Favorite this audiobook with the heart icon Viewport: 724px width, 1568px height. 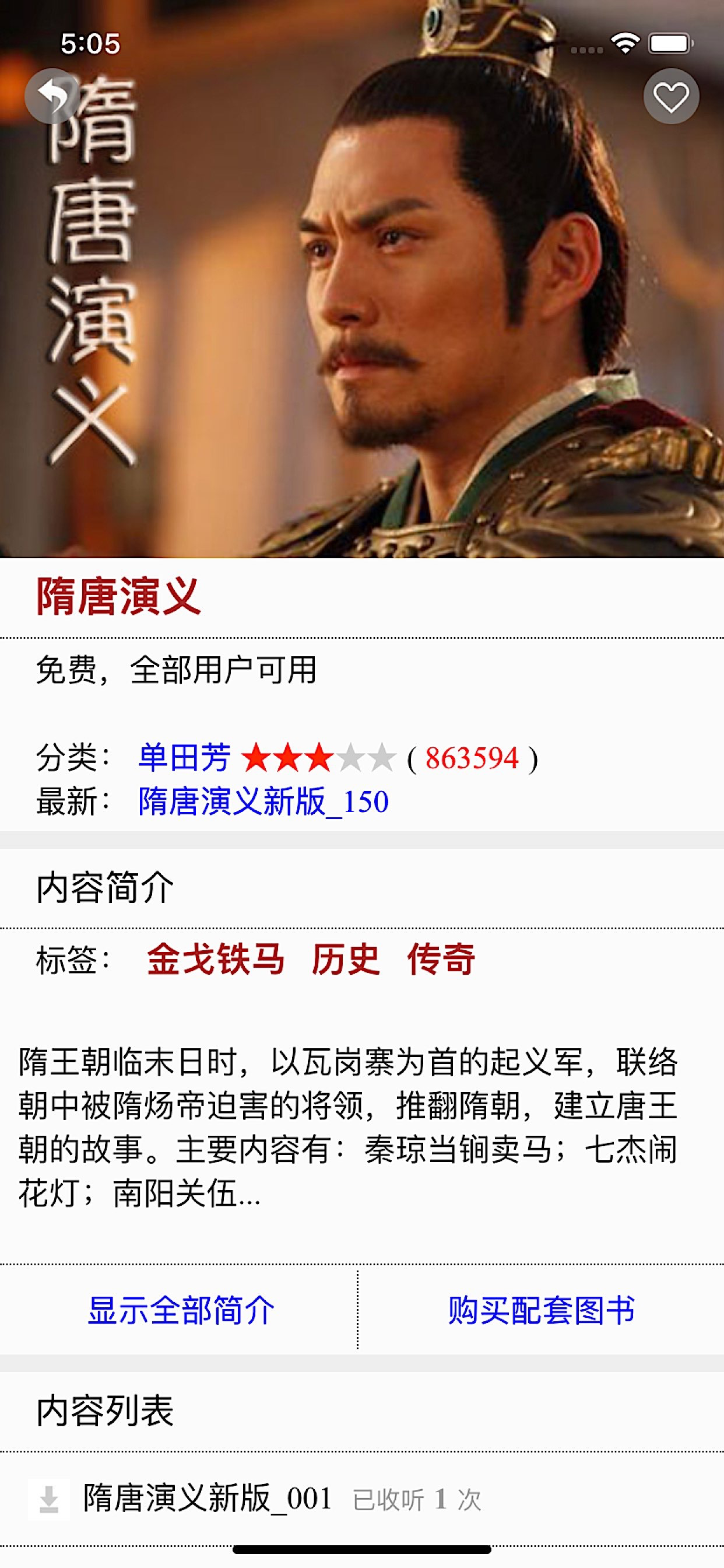[671, 96]
